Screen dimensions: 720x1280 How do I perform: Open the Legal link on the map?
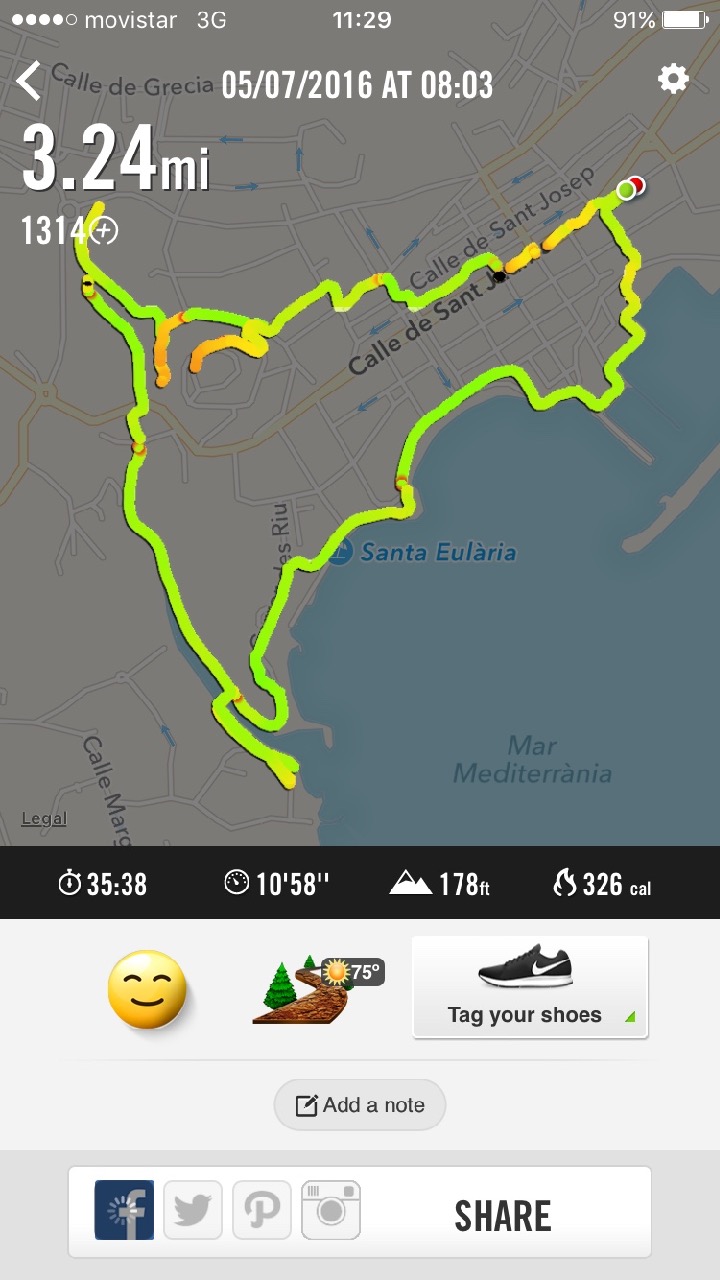pos(44,818)
